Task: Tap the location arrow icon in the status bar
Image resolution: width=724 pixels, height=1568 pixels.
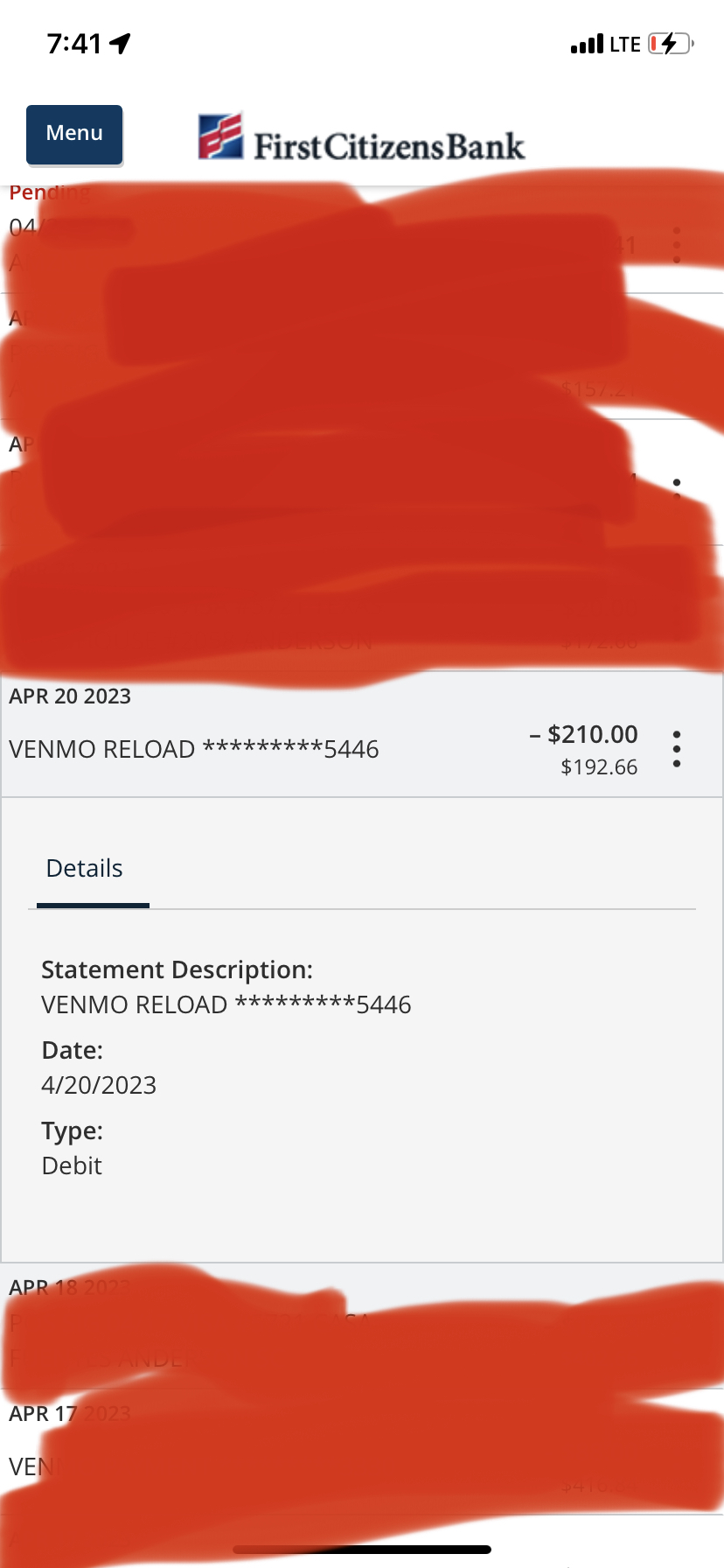Action: (119, 43)
